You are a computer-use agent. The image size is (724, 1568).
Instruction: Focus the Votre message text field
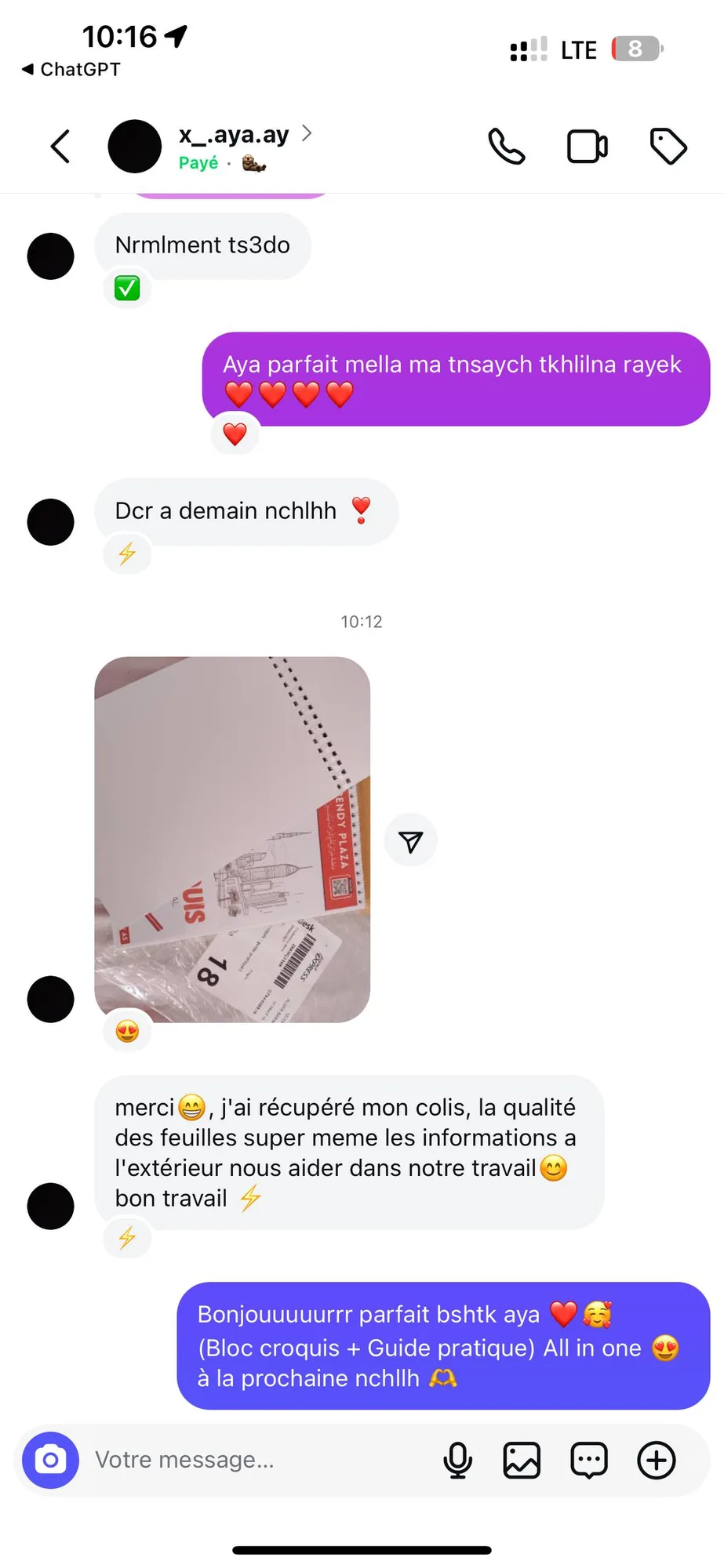[x=259, y=1461]
